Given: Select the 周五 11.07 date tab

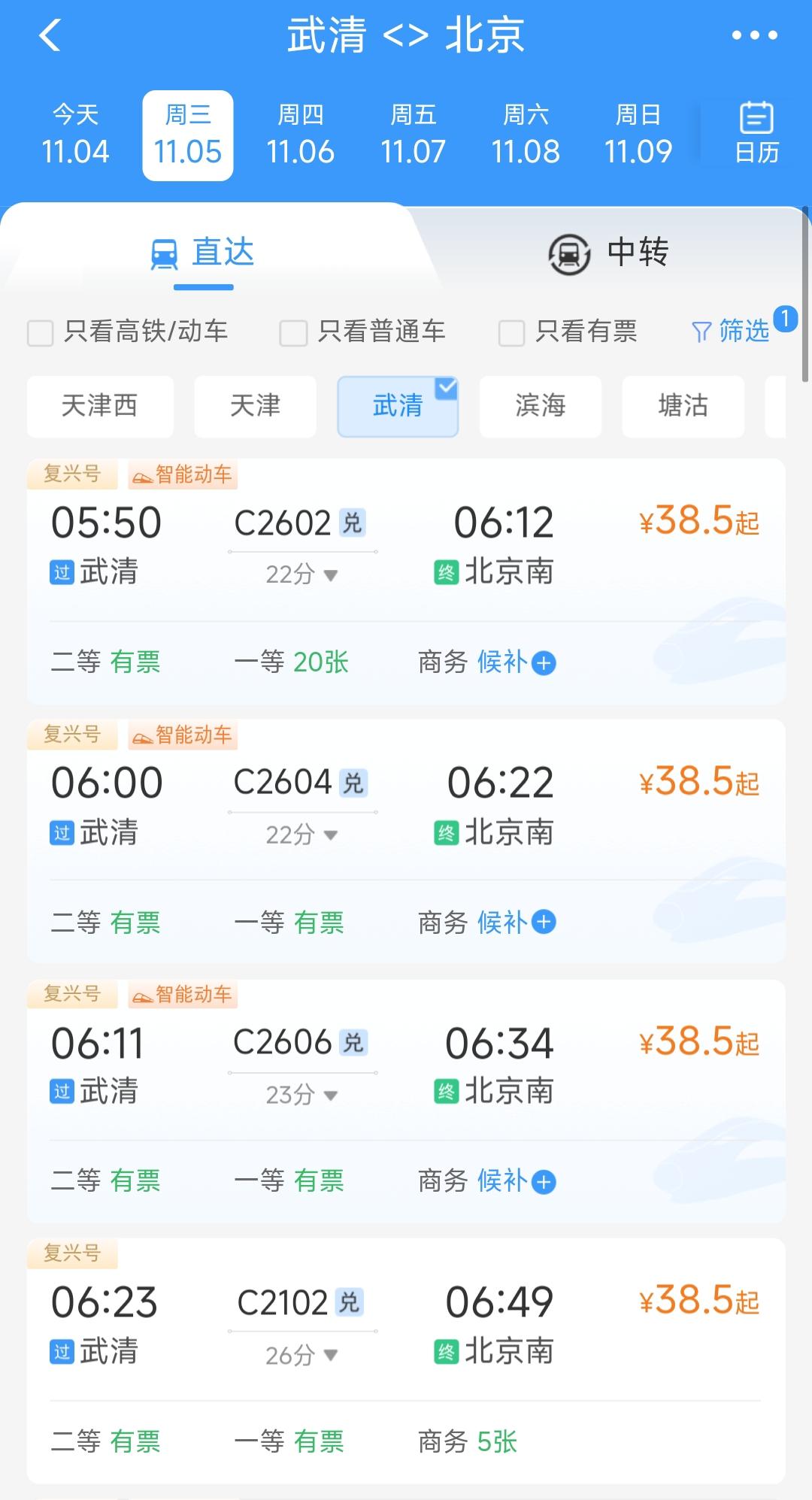Looking at the screenshot, I should point(414,135).
